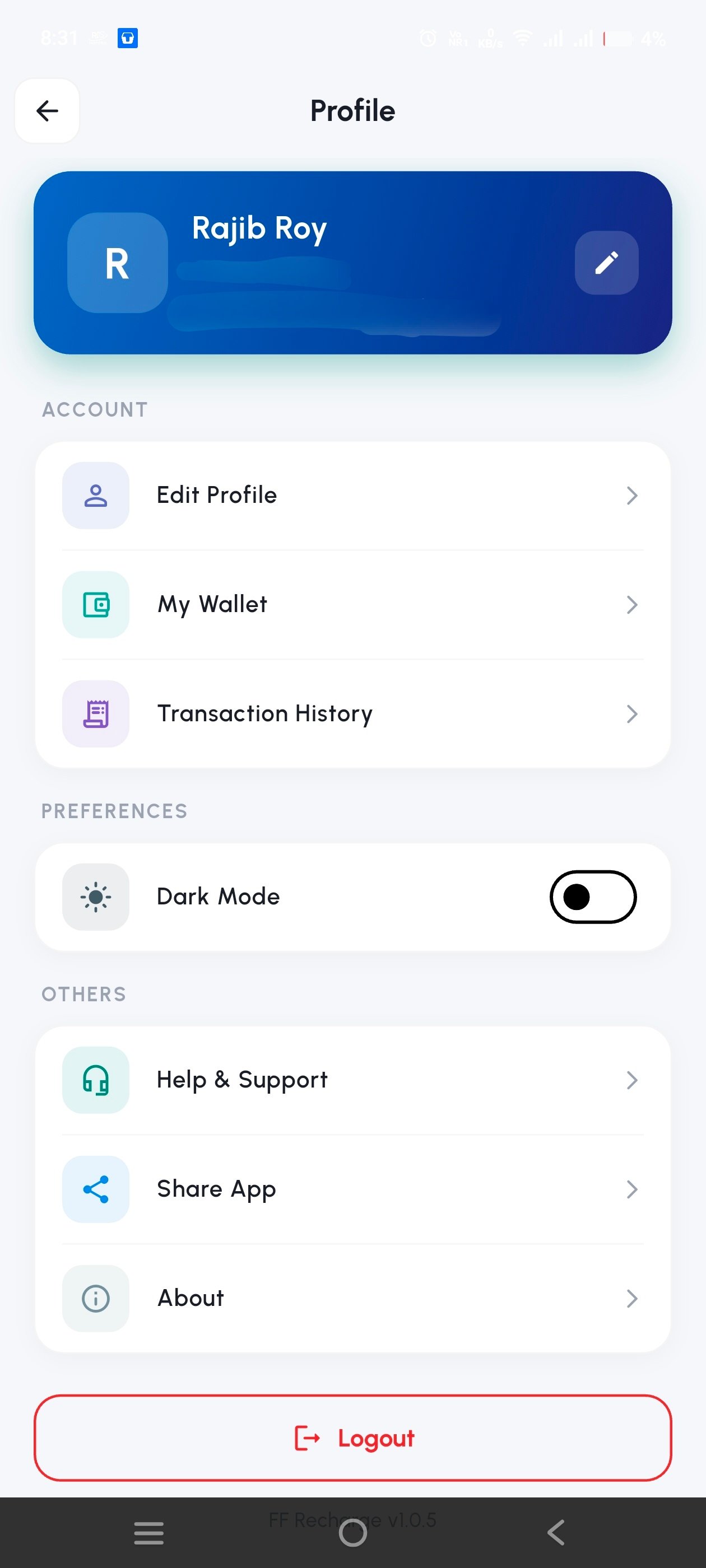This screenshot has height=1568, width=706.
Task: Click the avatar badge showing letter R
Action: tap(117, 263)
